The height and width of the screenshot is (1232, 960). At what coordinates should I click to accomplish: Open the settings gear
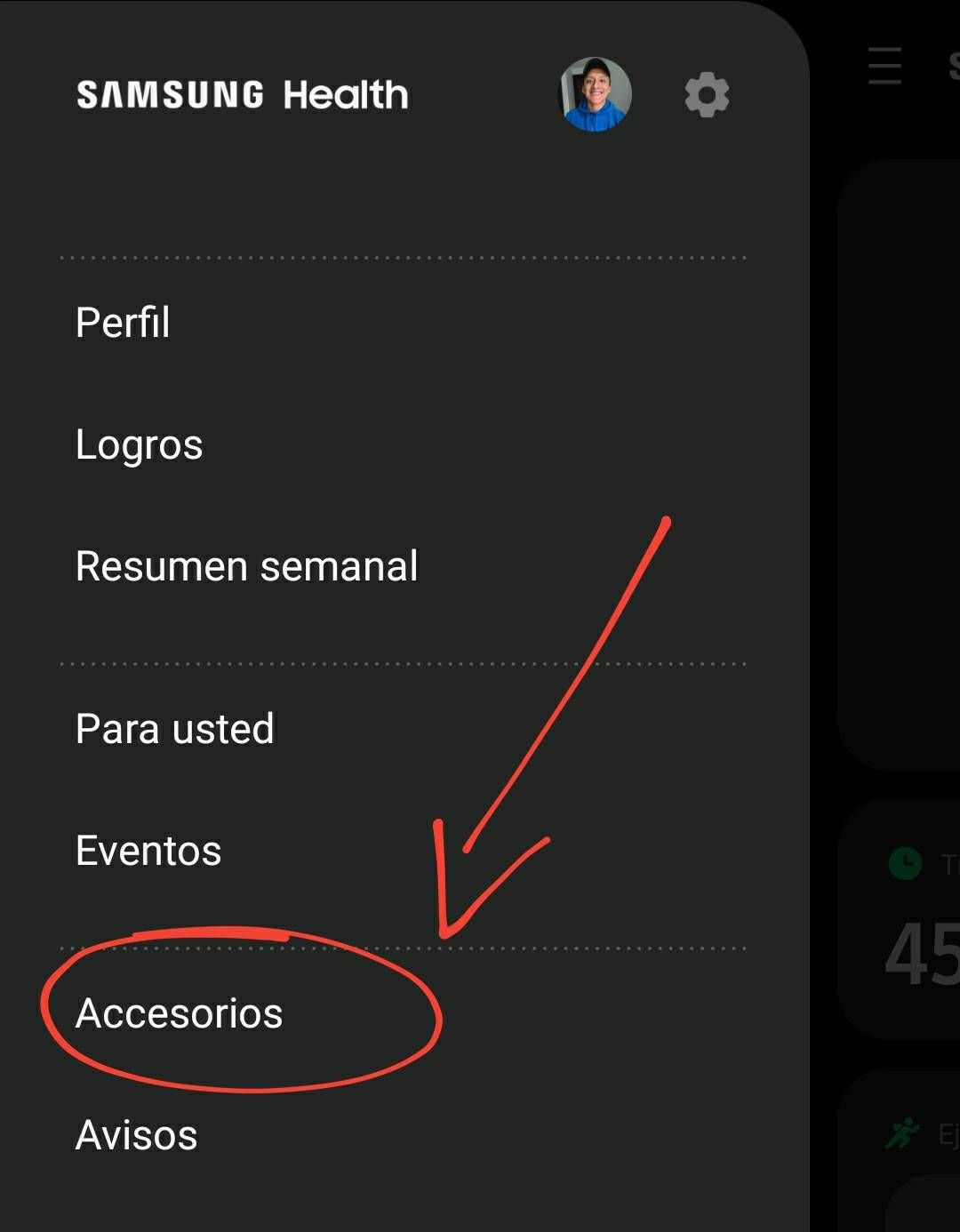(707, 95)
